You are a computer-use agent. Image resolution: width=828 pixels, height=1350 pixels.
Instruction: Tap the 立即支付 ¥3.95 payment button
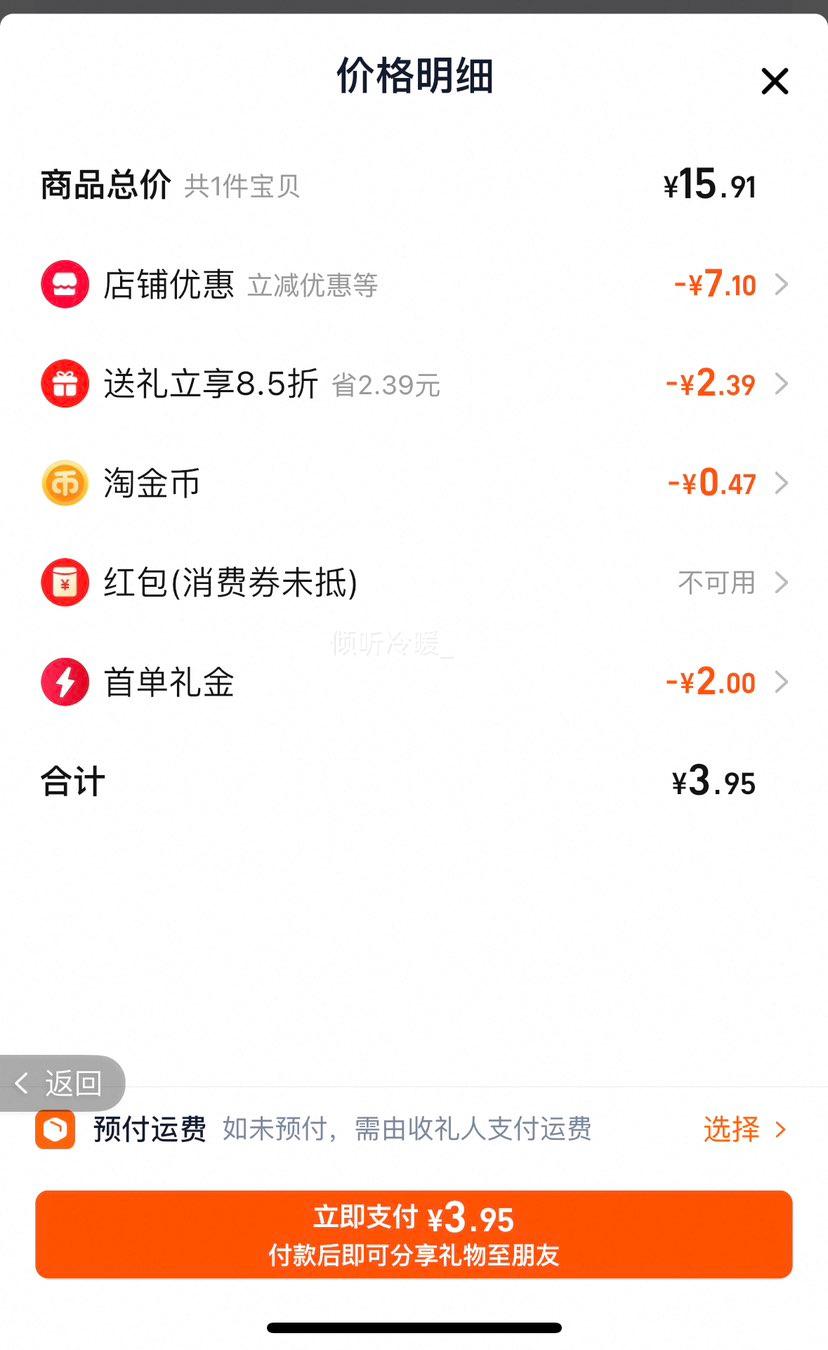click(414, 1233)
